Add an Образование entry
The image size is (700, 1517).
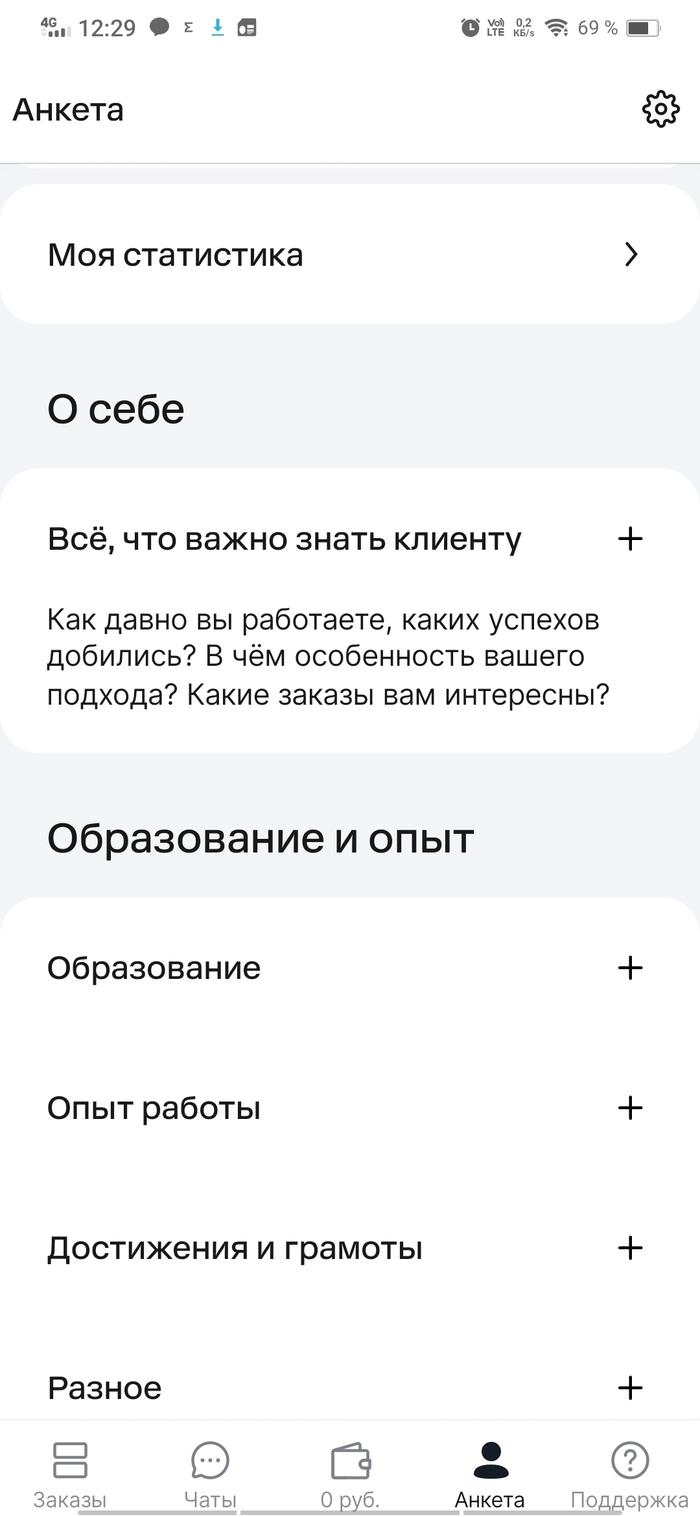click(630, 968)
